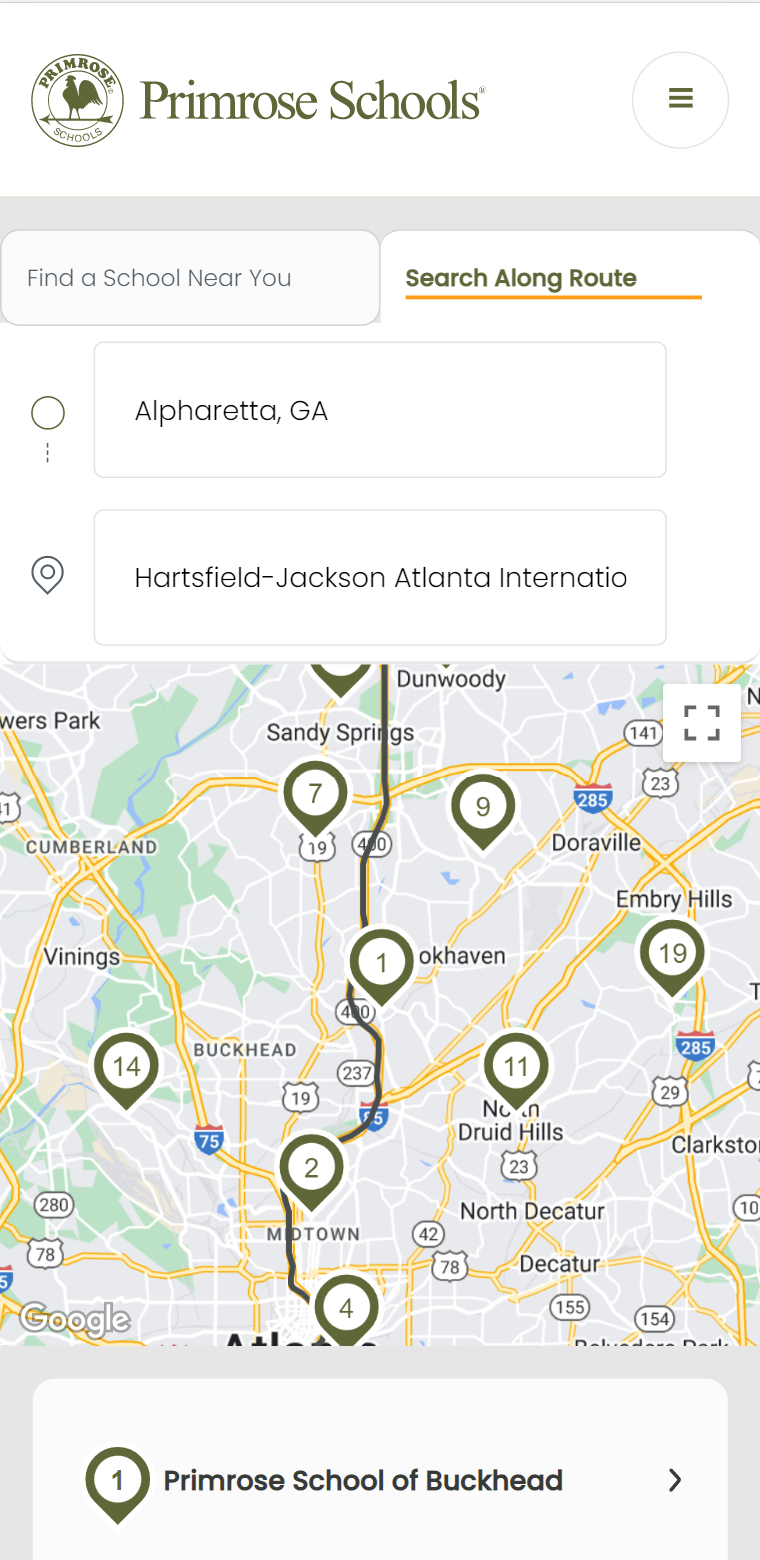The width and height of the screenshot is (760, 1560).
Task: Select map pin number 19
Action: click(x=672, y=954)
